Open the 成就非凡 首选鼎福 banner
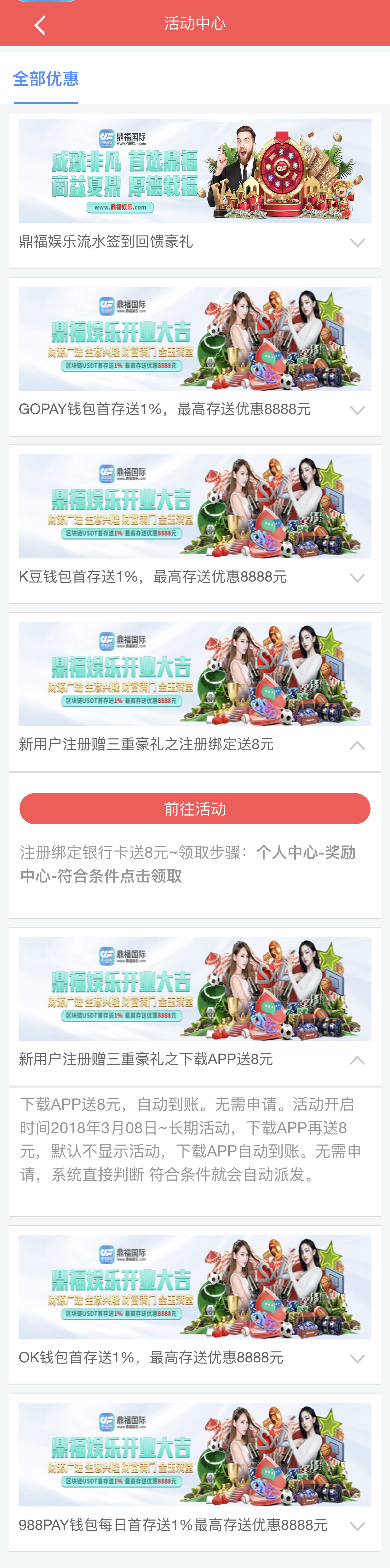The width and height of the screenshot is (390, 1568). tap(195, 171)
